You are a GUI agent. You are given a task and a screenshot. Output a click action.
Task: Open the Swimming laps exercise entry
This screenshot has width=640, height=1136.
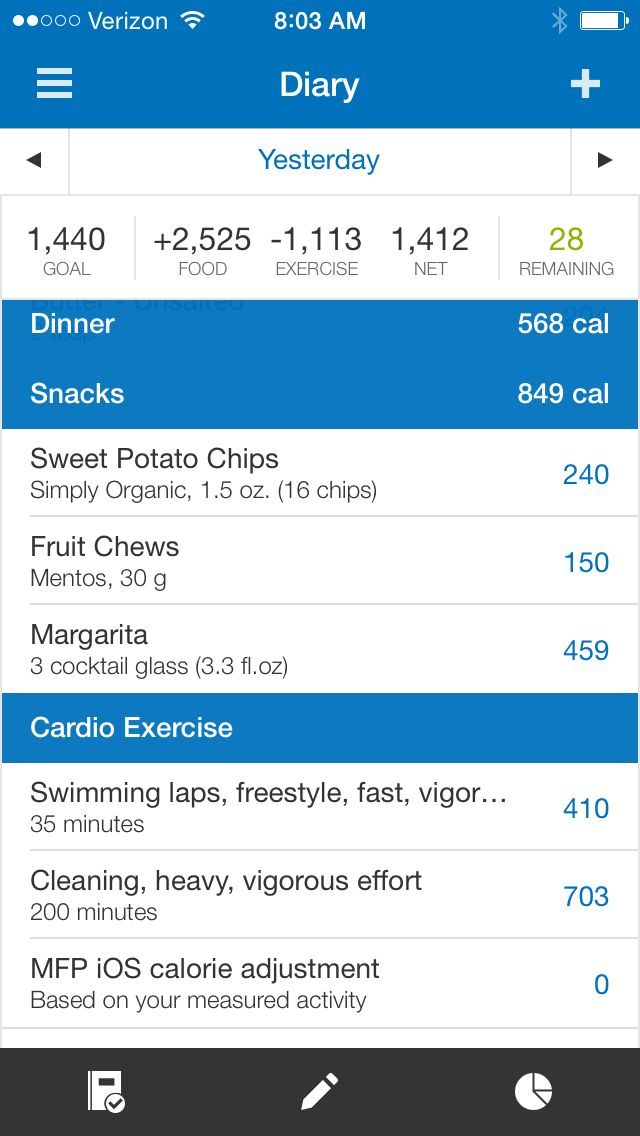[320, 806]
